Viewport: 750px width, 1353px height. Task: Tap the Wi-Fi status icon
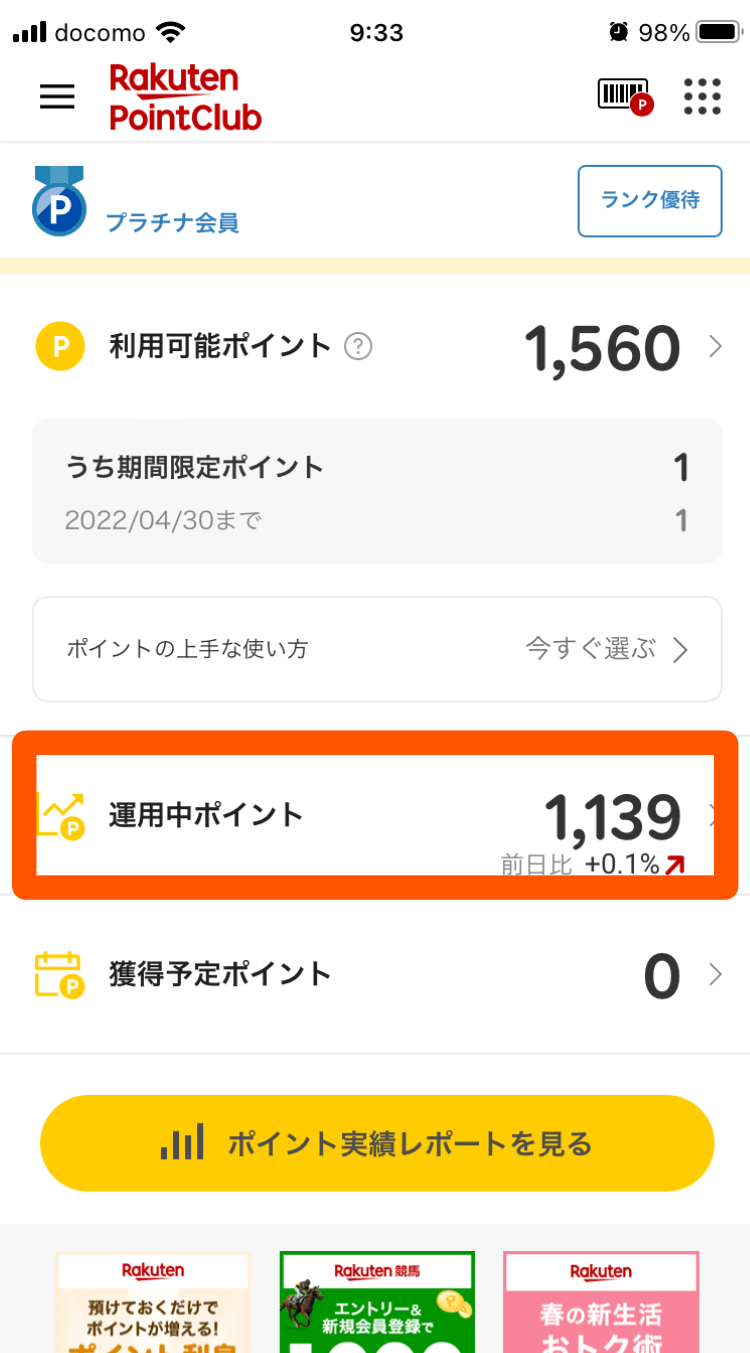pyautogui.click(x=168, y=31)
